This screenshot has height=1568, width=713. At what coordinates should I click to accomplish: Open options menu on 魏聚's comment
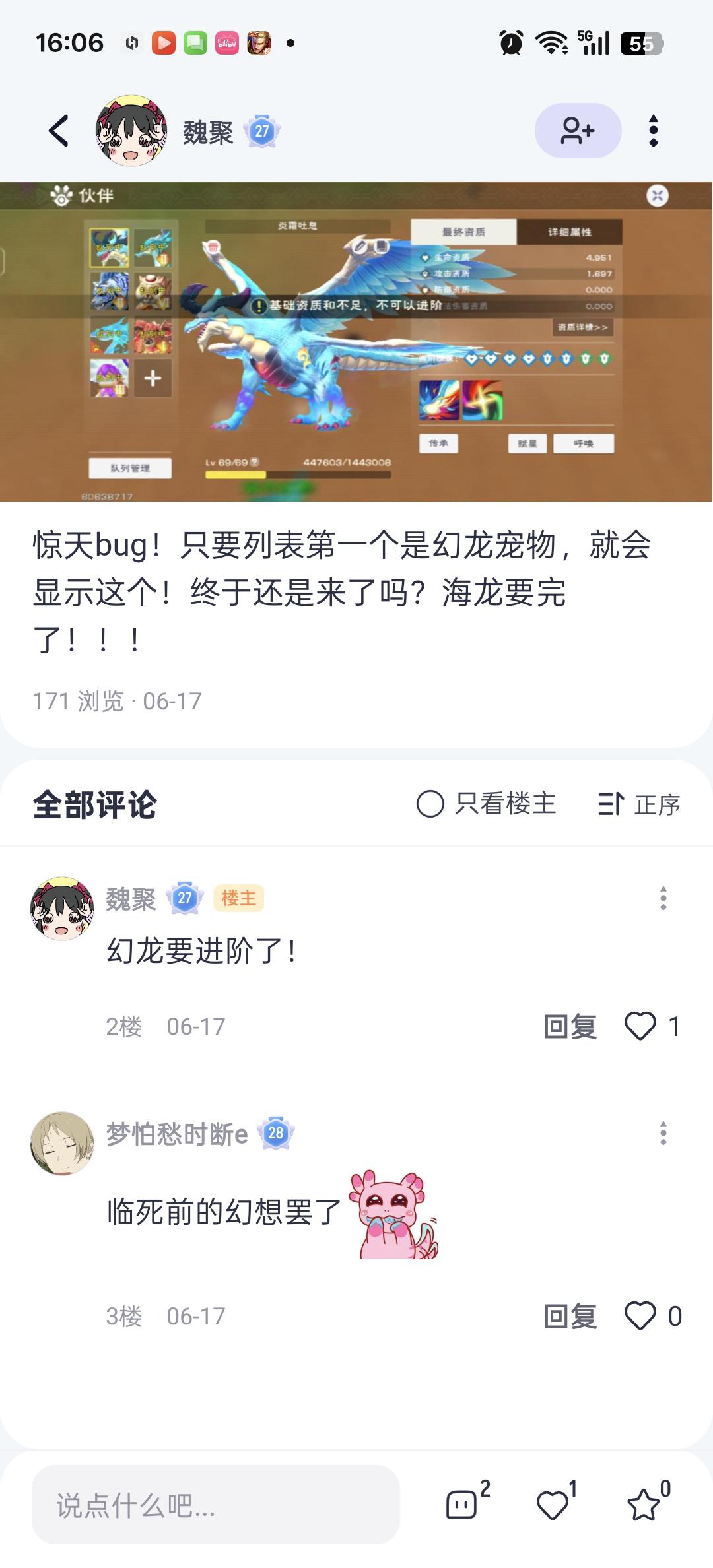663,898
